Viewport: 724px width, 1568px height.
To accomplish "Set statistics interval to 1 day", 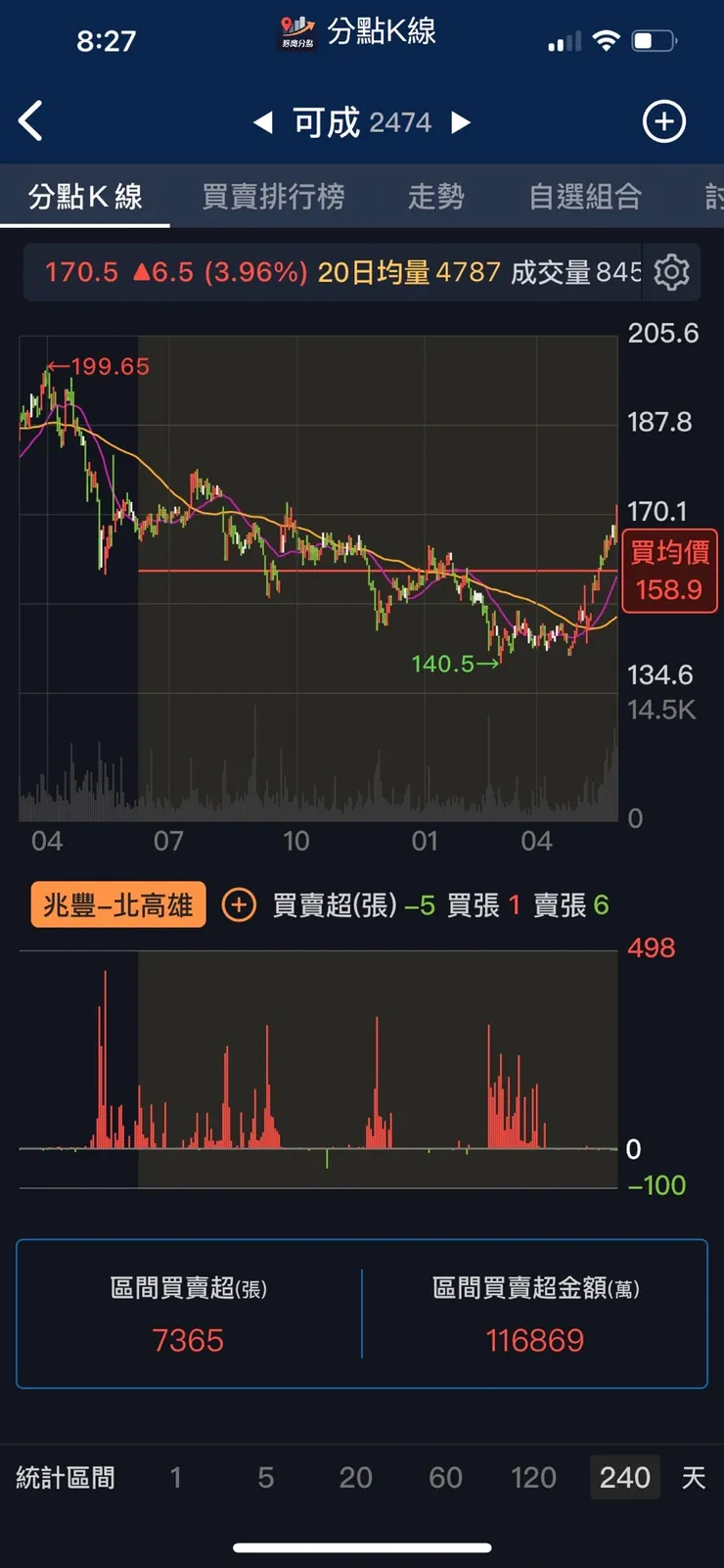I will pos(176,1478).
